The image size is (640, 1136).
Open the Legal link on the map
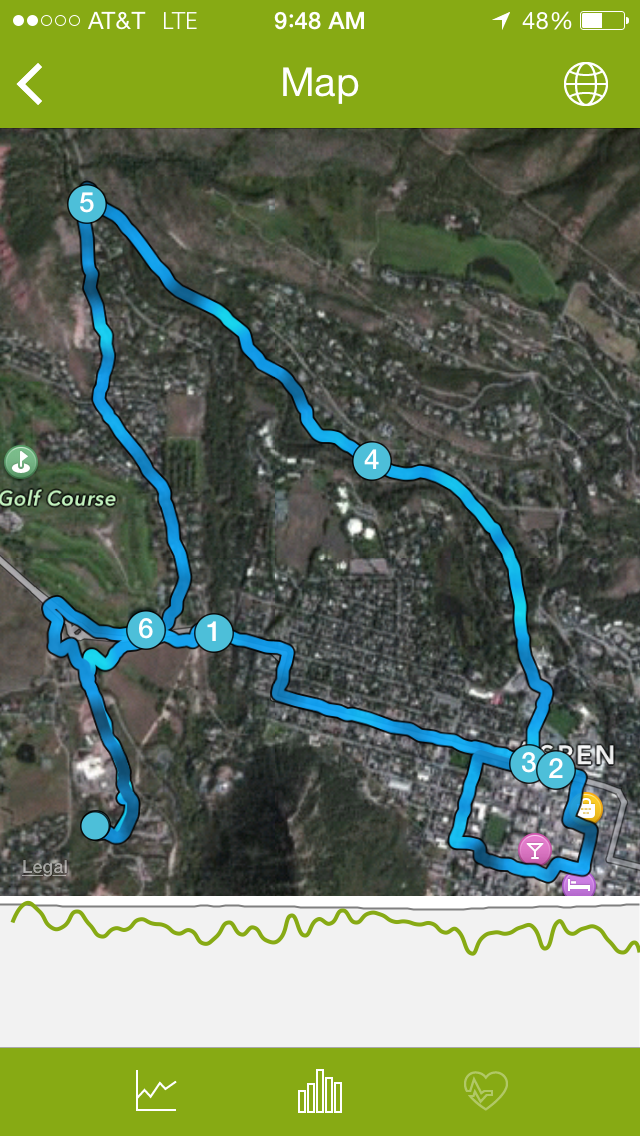45,867
